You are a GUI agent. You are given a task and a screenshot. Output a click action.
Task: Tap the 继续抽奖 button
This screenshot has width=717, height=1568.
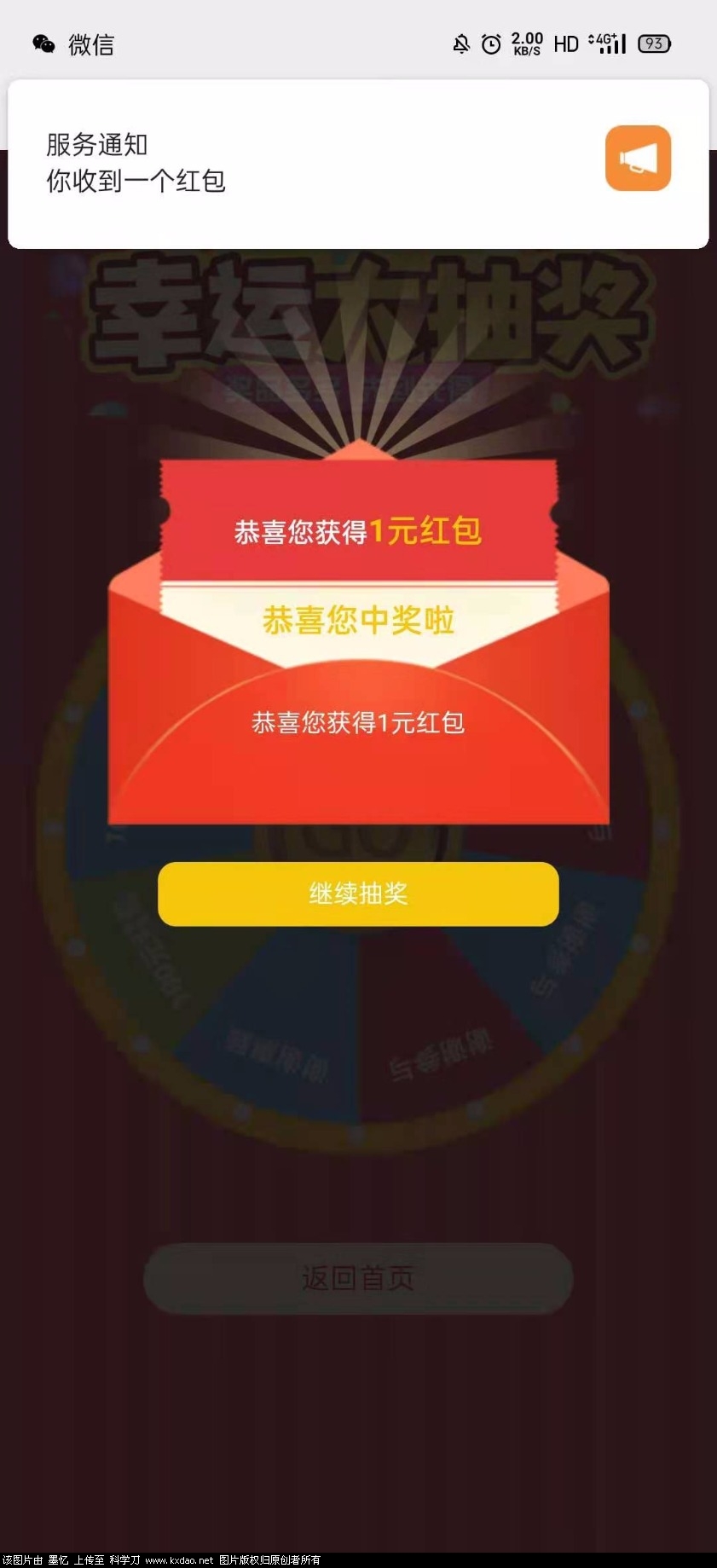[358, 894]
